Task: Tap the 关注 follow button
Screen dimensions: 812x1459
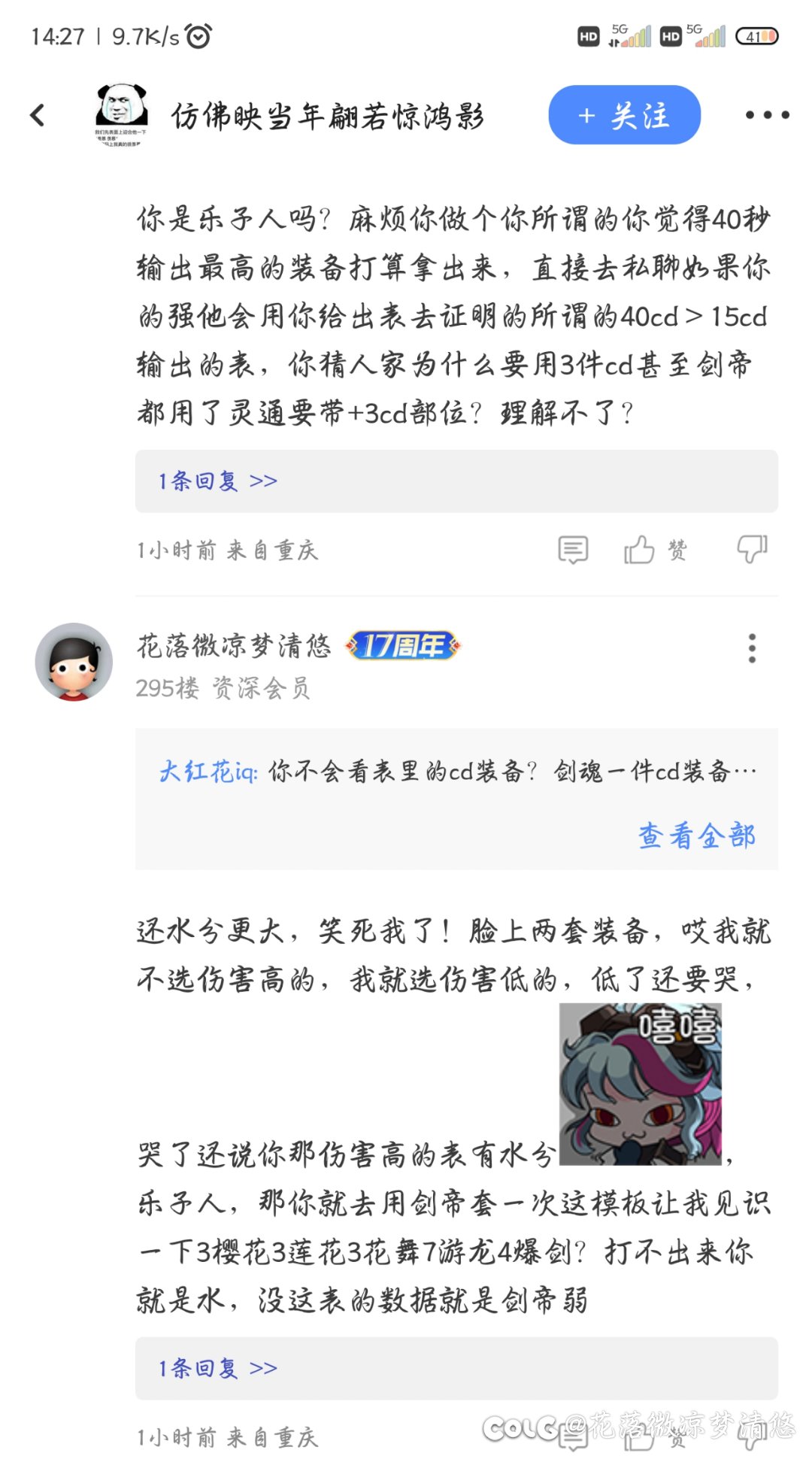Action: [624, 115]
